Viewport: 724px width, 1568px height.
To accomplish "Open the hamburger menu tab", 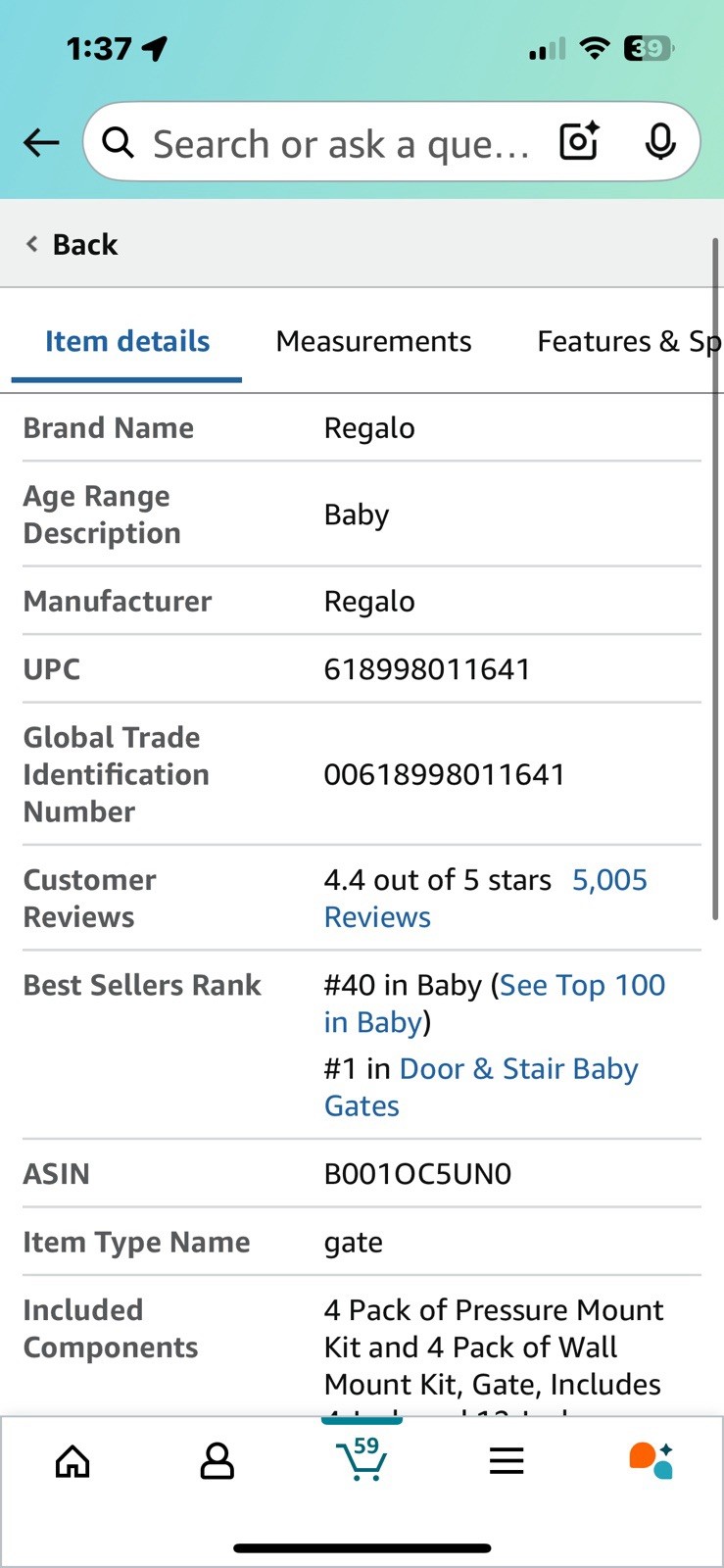I will (x=507, y=1461).
